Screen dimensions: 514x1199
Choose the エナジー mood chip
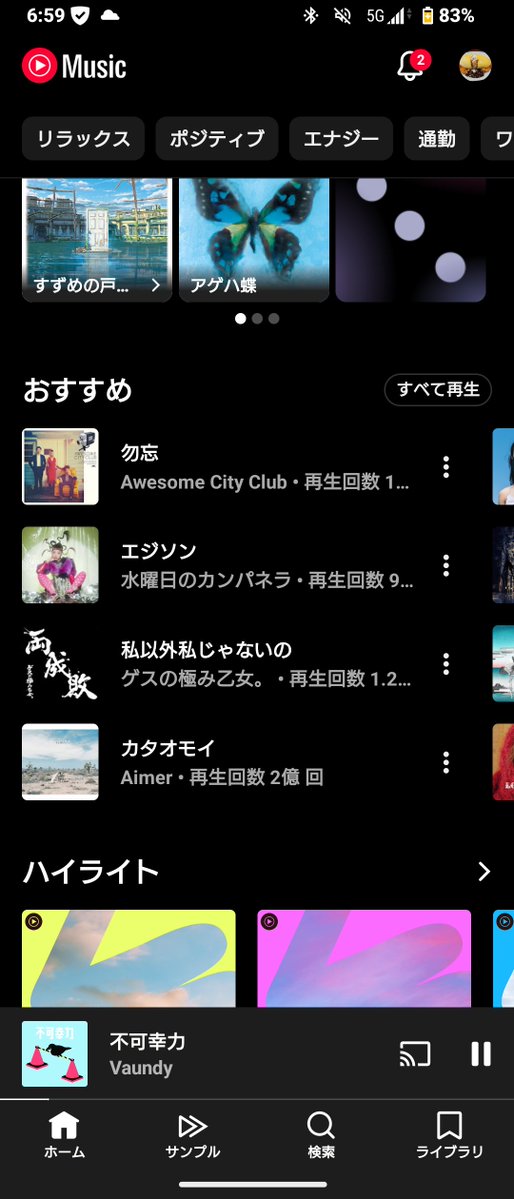(341, 138)
